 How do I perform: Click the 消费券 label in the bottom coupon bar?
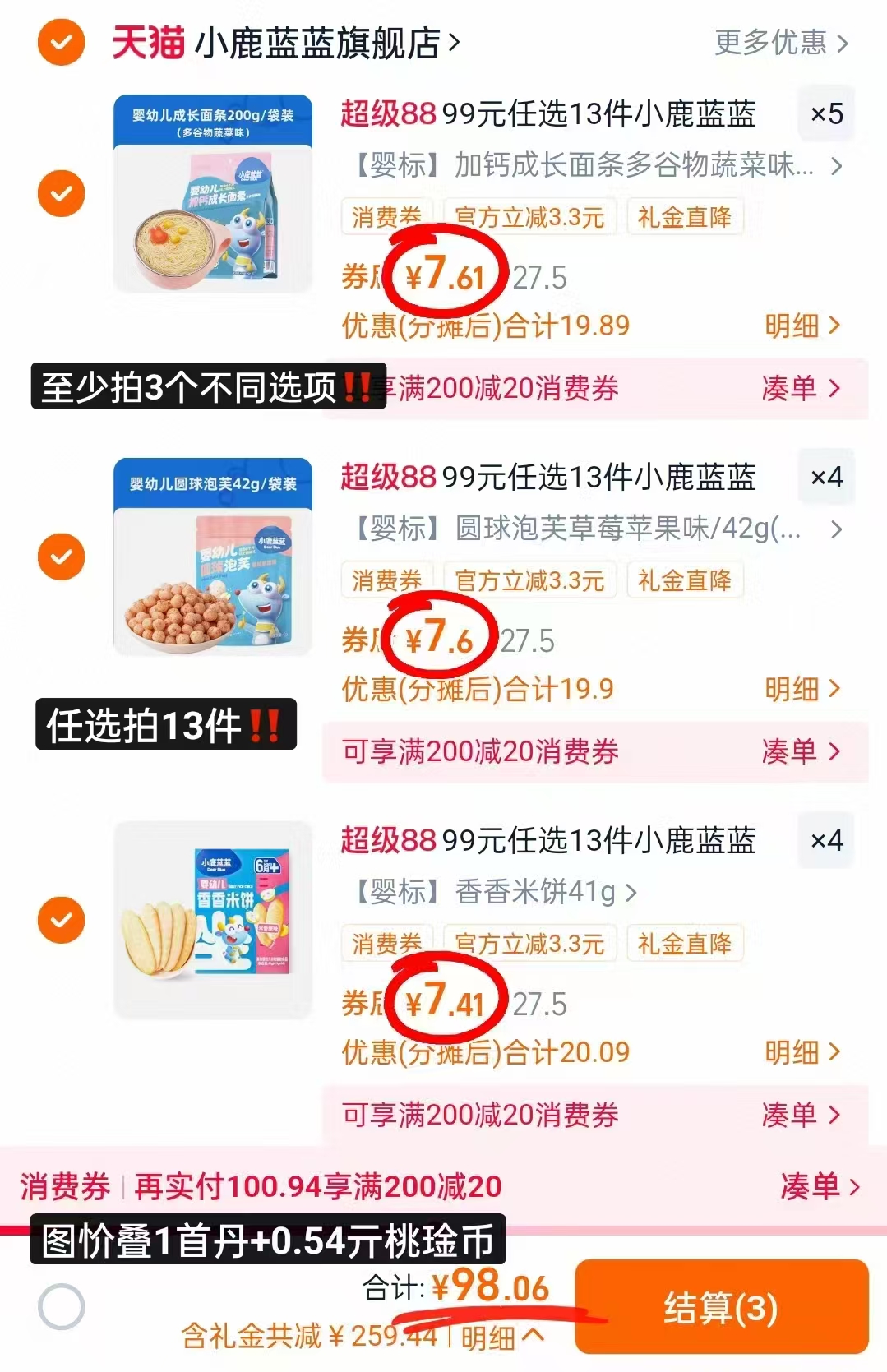point(62,1184)
